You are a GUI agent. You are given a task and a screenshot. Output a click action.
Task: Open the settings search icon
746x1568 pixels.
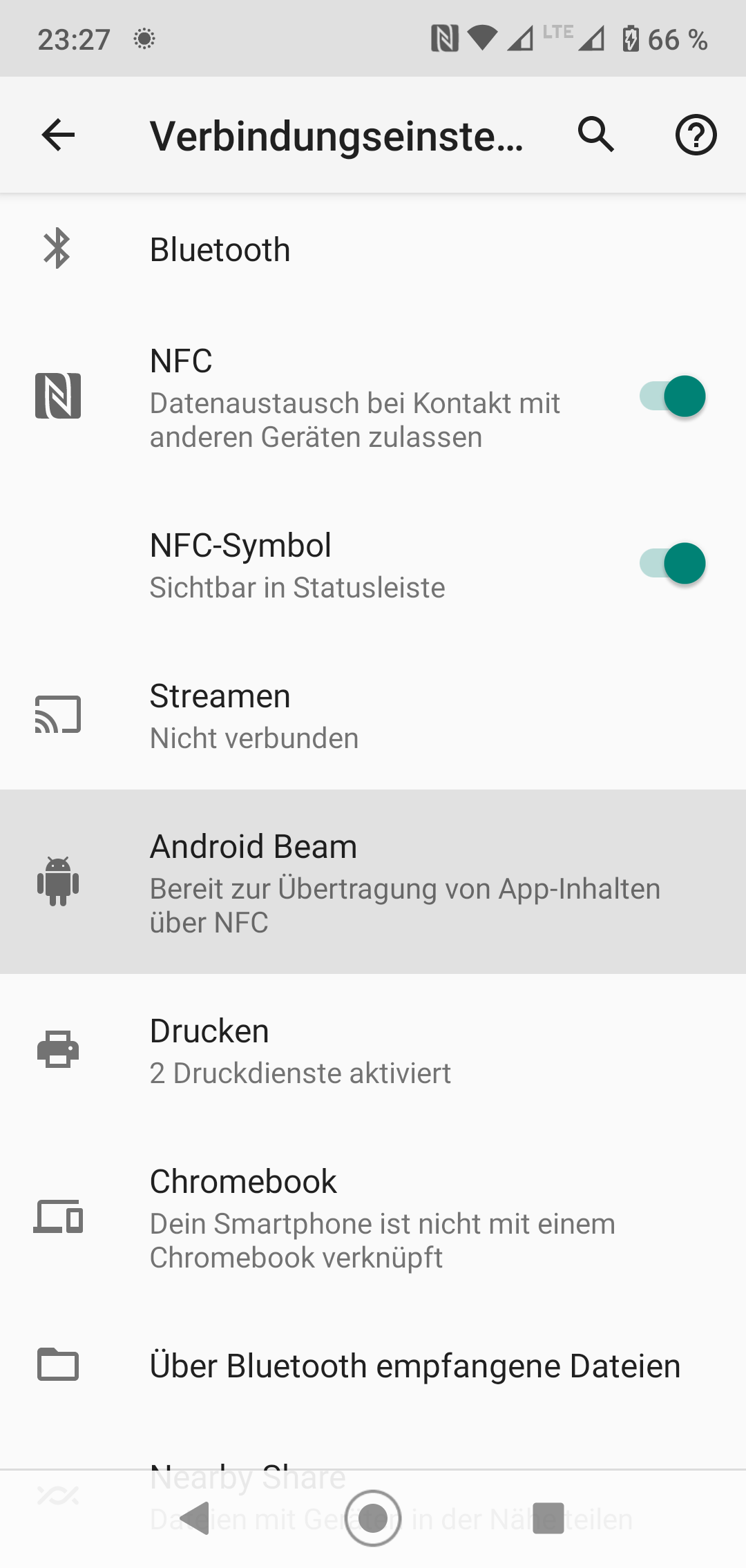[596, 135]
